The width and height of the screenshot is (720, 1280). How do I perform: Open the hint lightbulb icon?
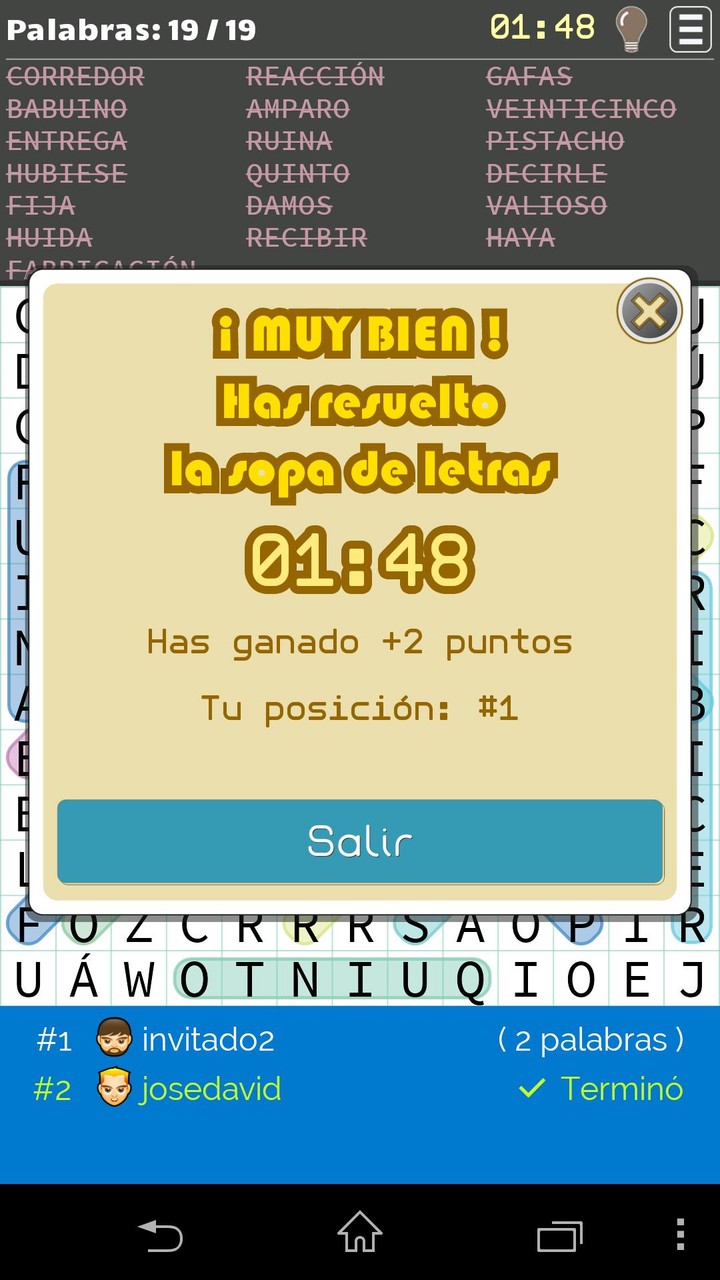(631, 29)
